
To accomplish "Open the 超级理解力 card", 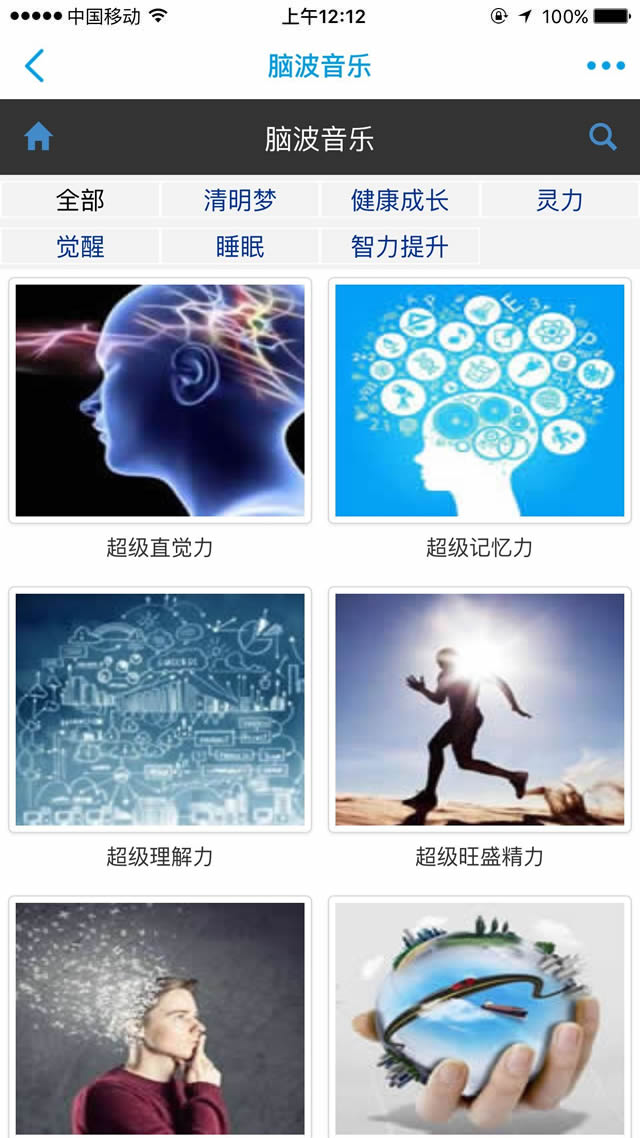I will pyautogui.click(x=160, y=710).
